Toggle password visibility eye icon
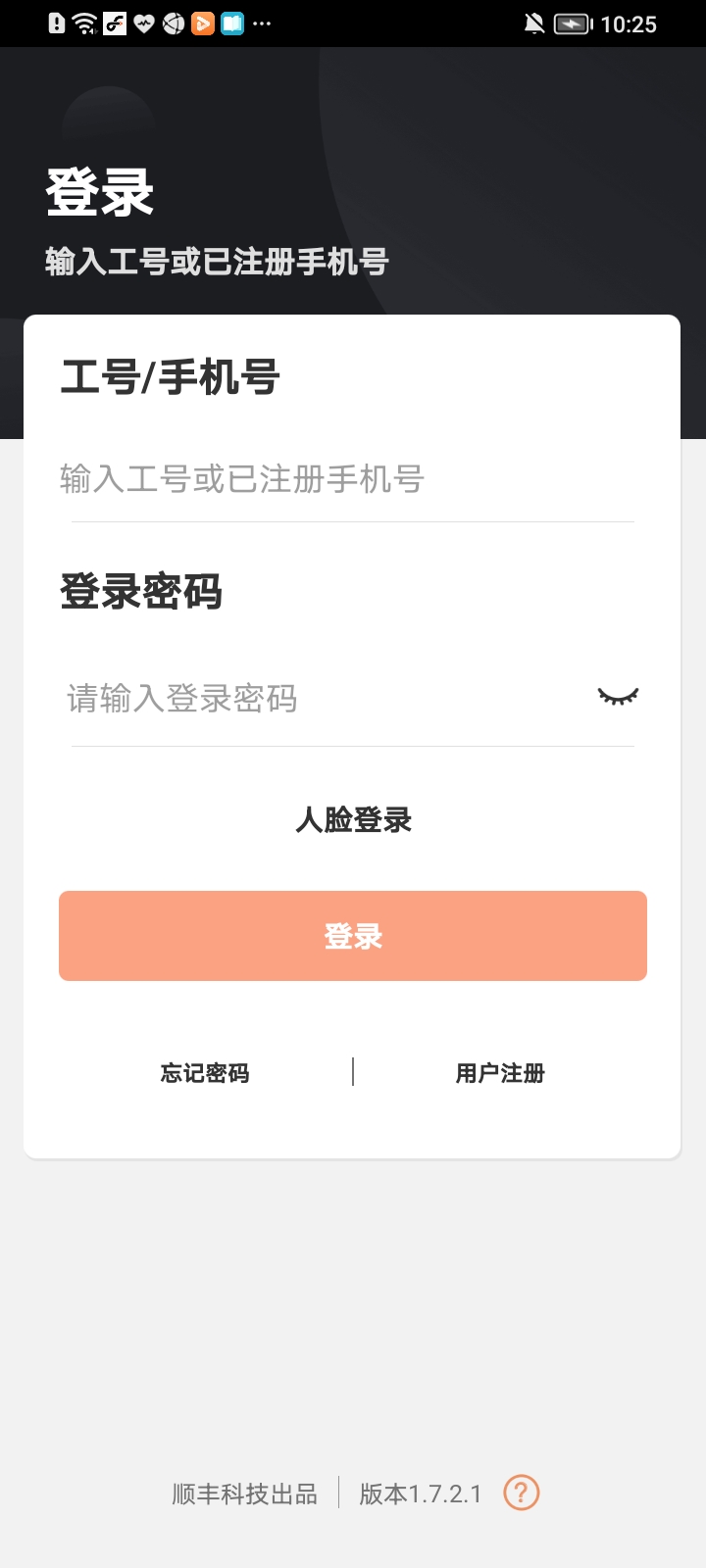The height and width of the screenshot is (1568, 706). pyautogui.click(x=618, y=697)
